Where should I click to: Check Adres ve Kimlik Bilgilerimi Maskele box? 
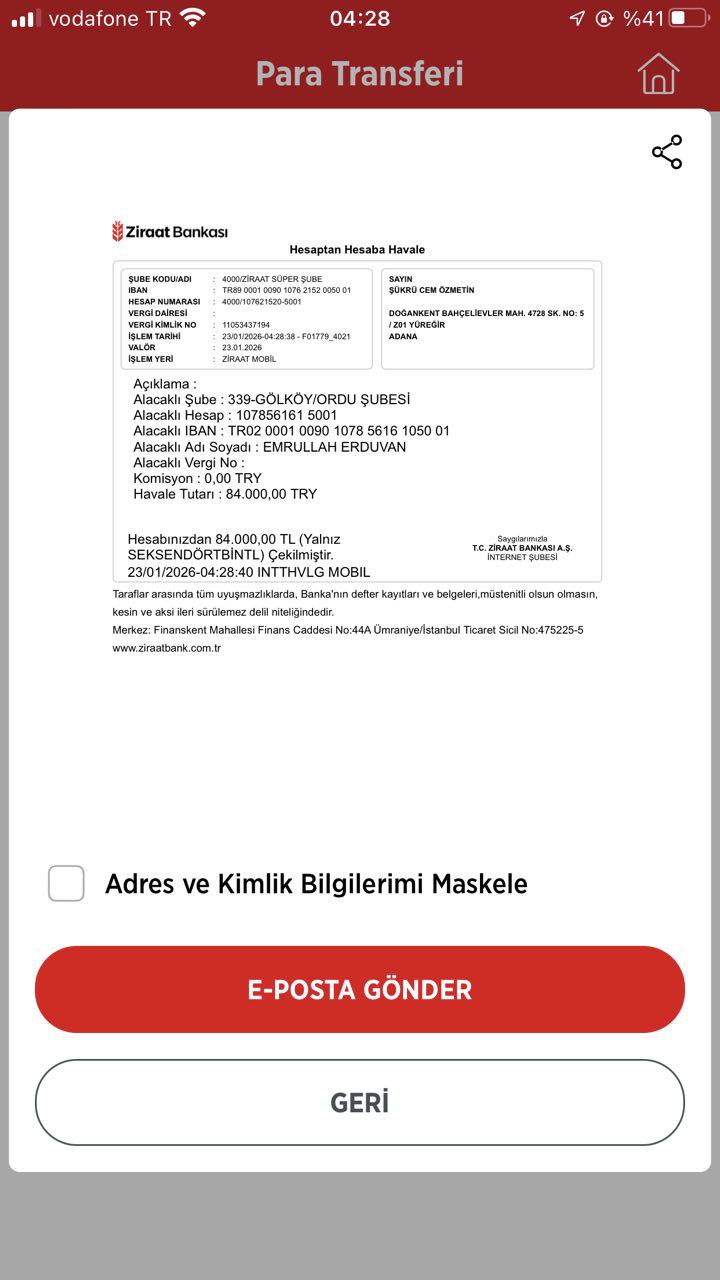click(x=66, y=884)
